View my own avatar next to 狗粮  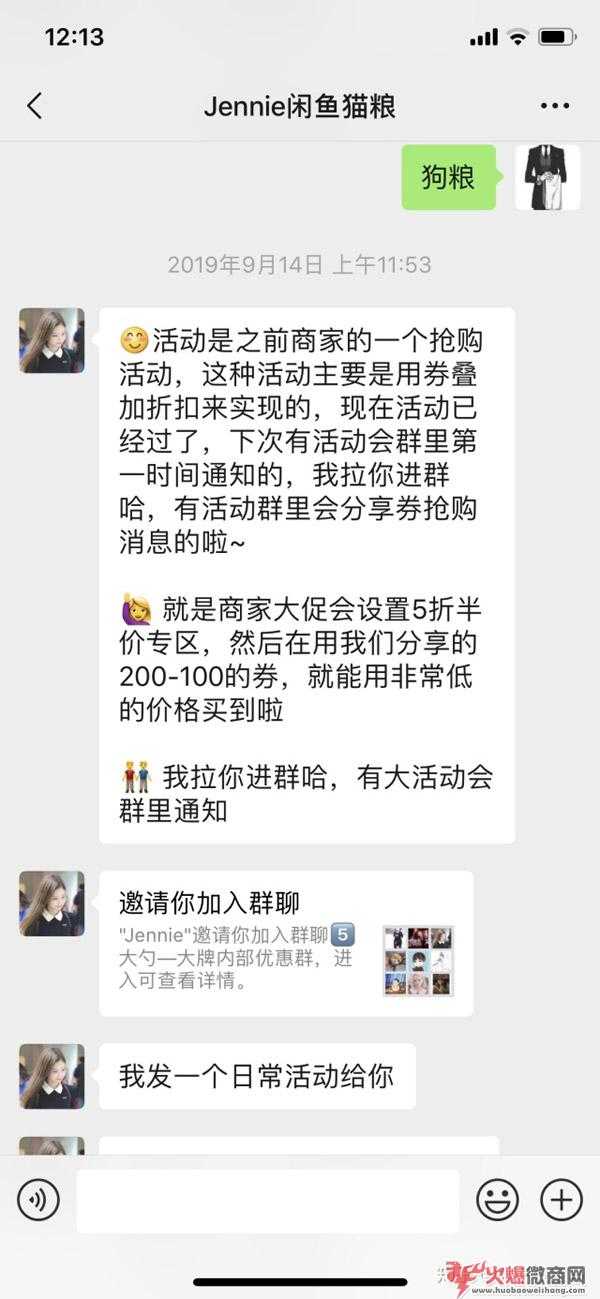click(547, 177)
